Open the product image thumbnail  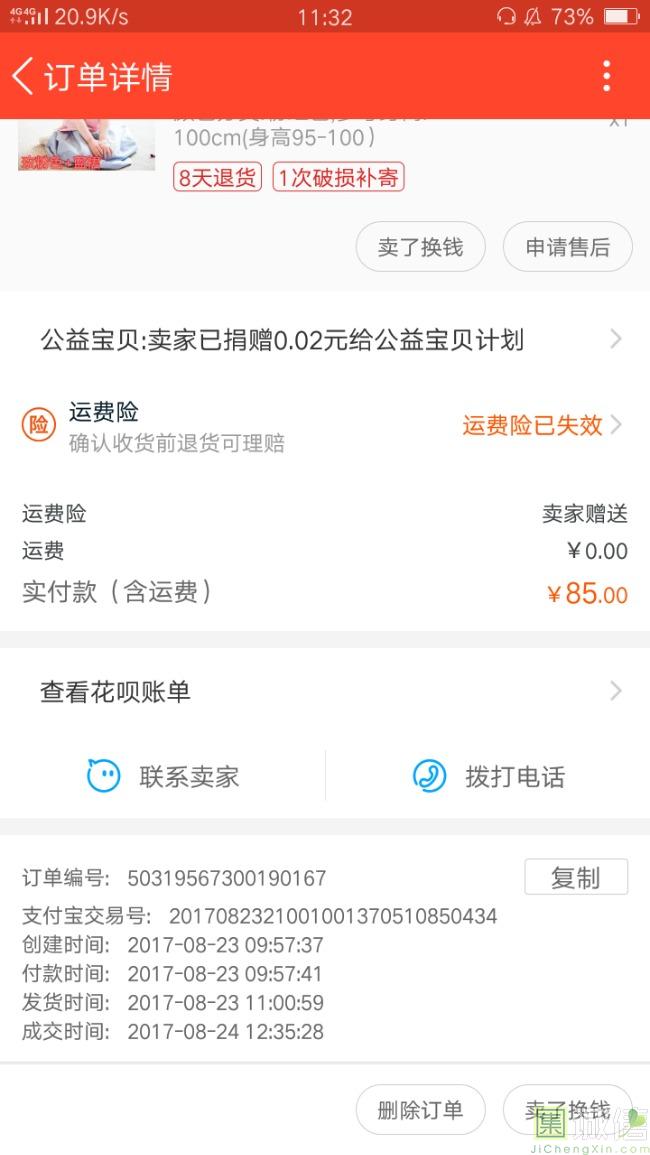(x=87, y=146)
